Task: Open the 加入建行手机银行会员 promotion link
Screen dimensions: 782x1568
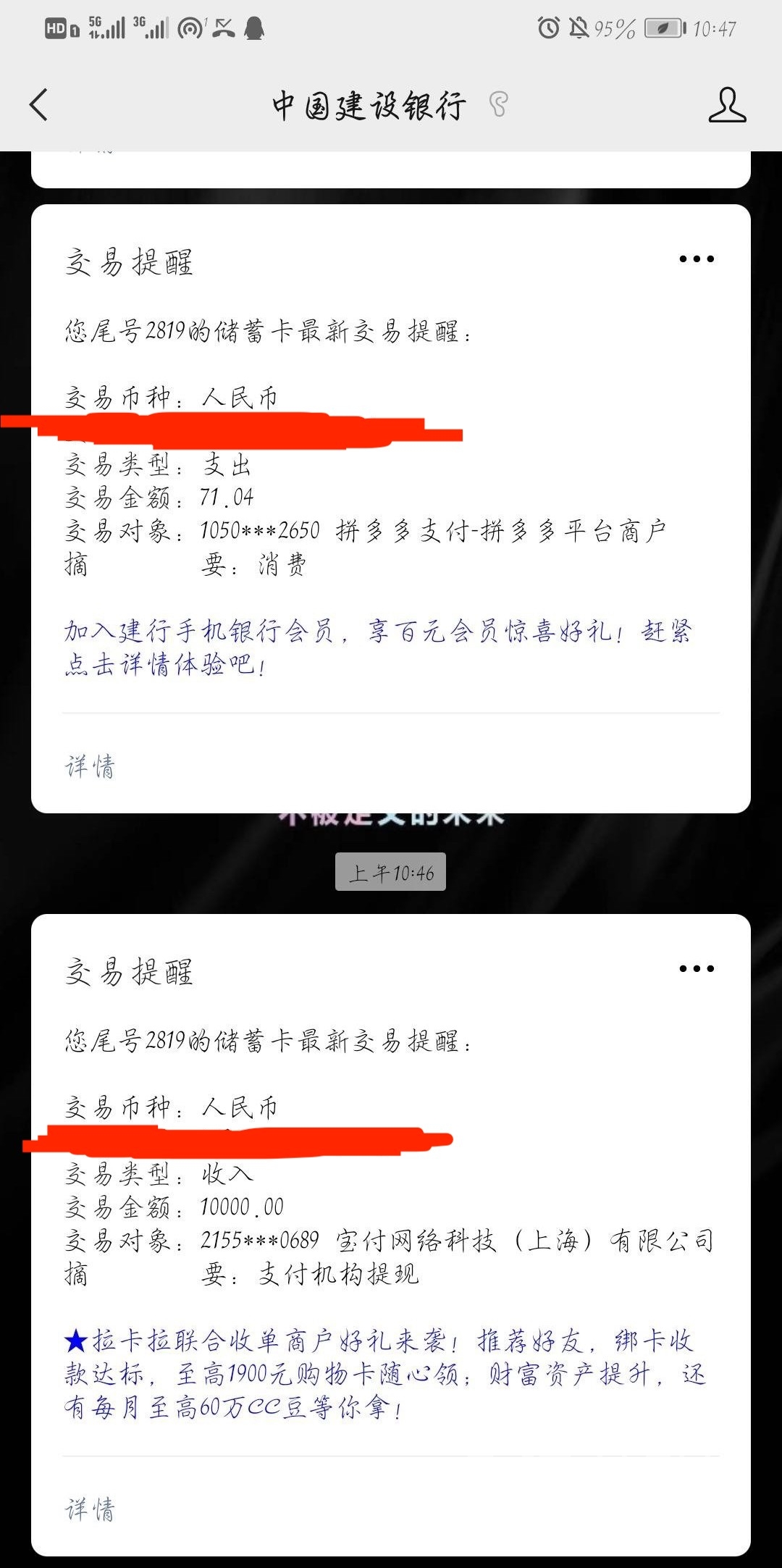Action: 377,647
